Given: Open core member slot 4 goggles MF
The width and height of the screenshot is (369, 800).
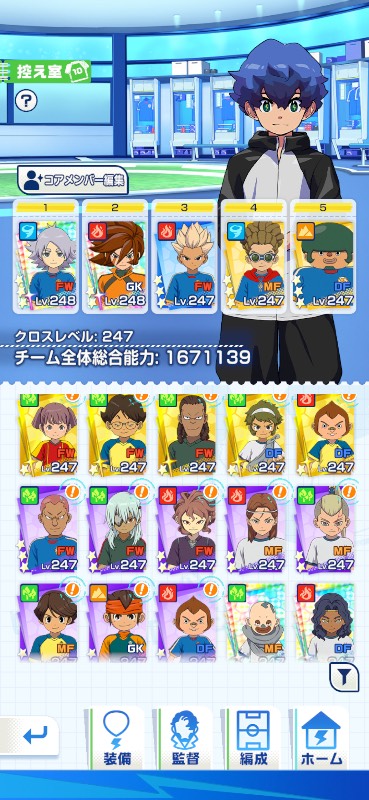Looking at the screenshot, I should click(253, 257).
